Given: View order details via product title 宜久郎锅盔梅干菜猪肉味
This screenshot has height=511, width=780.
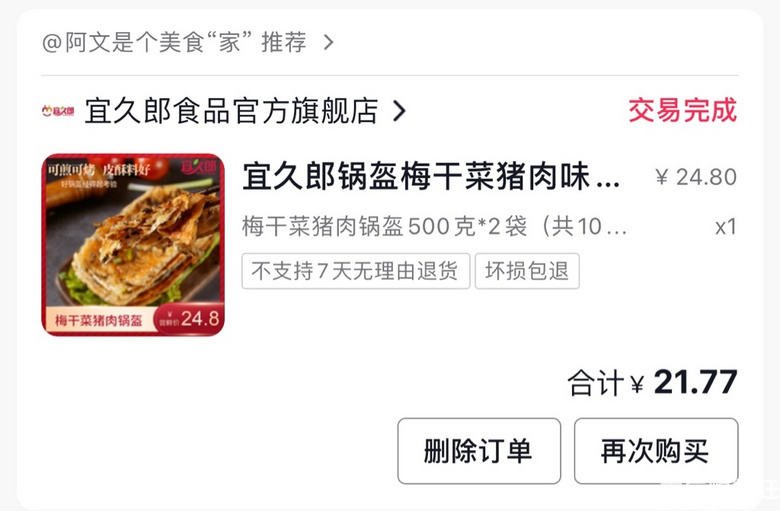Looking at the screenshot, I should (431, 178).
